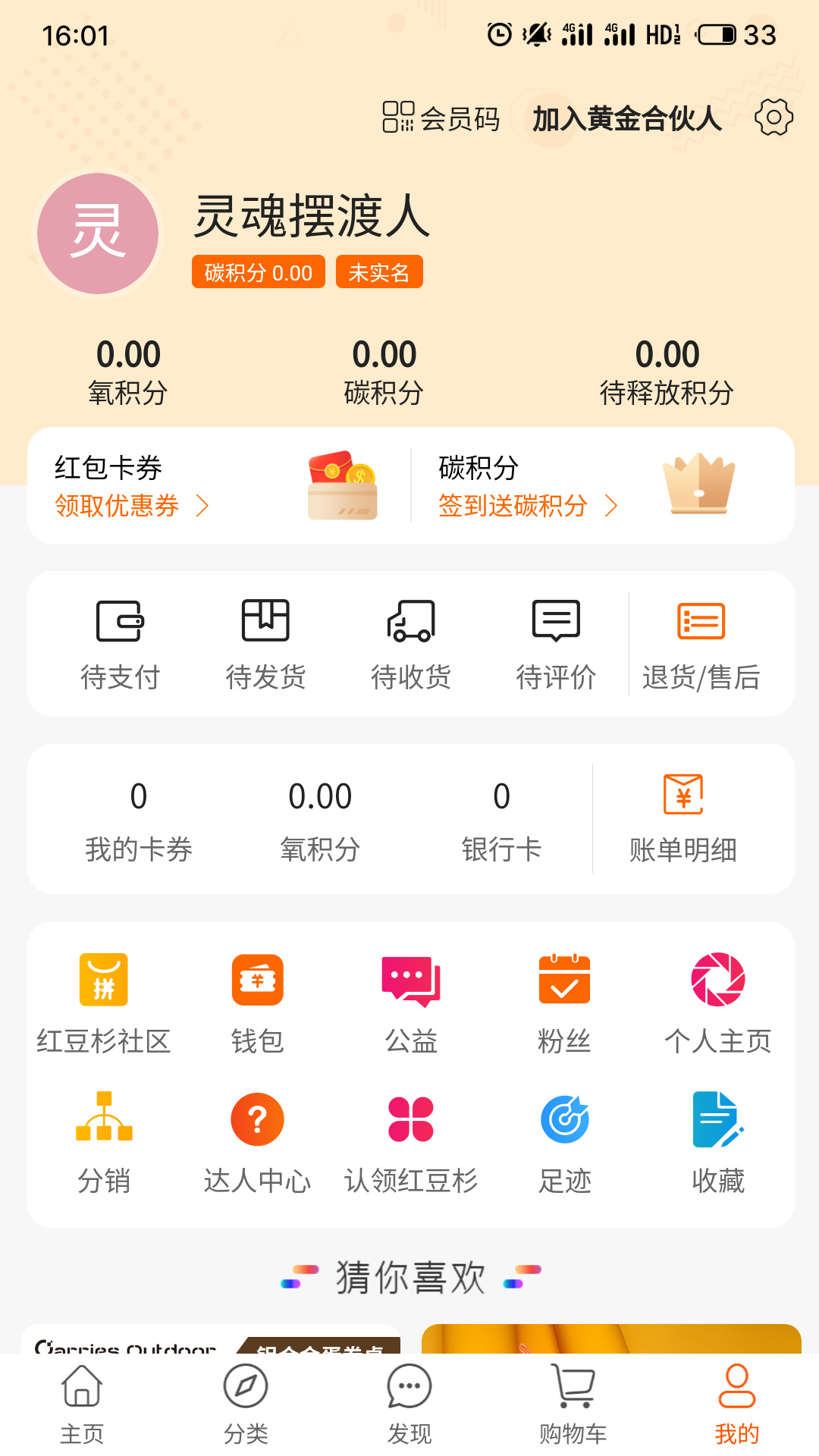View 待收货 orders awaiting receipt
Viewport: 819px width, 1456px height.
(410, 645)
